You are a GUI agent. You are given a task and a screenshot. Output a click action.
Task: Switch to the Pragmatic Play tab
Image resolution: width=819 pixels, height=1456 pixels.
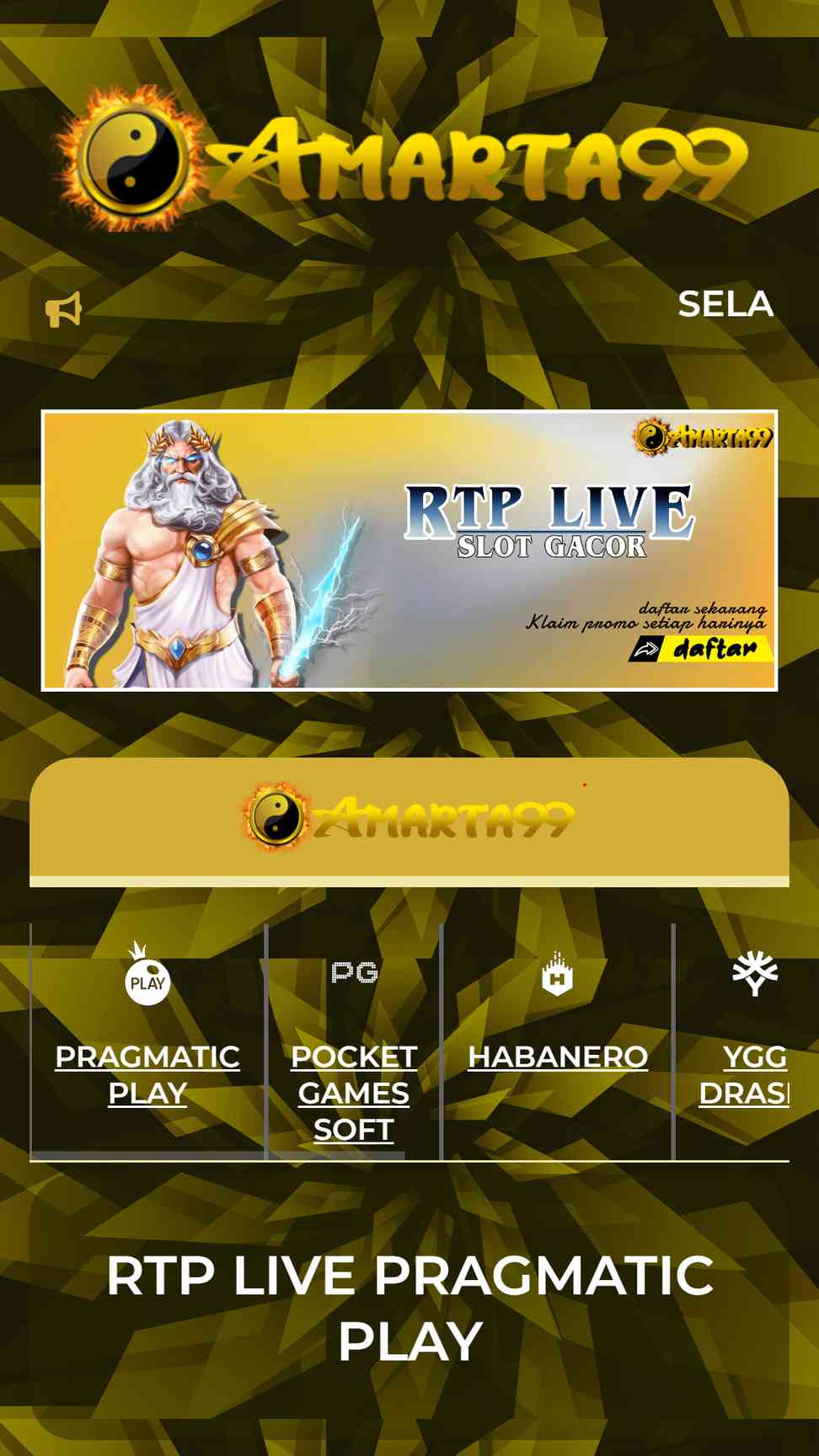point(147,1041)
